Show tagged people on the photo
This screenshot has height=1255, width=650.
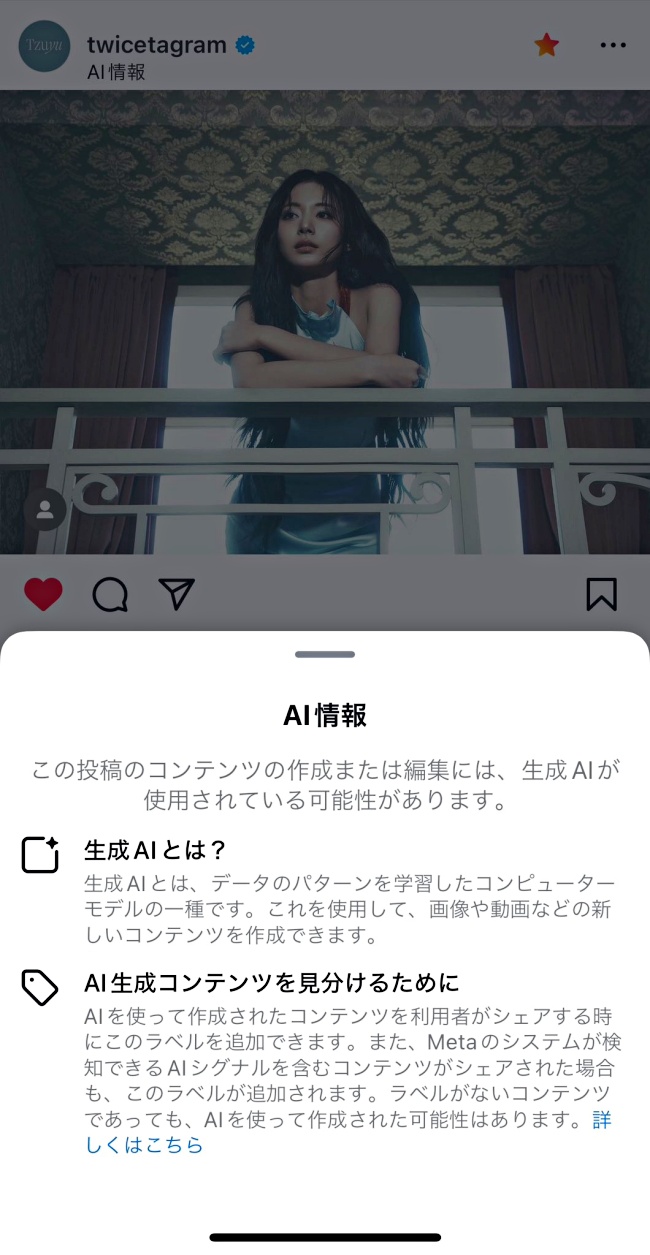coord(45,510)
